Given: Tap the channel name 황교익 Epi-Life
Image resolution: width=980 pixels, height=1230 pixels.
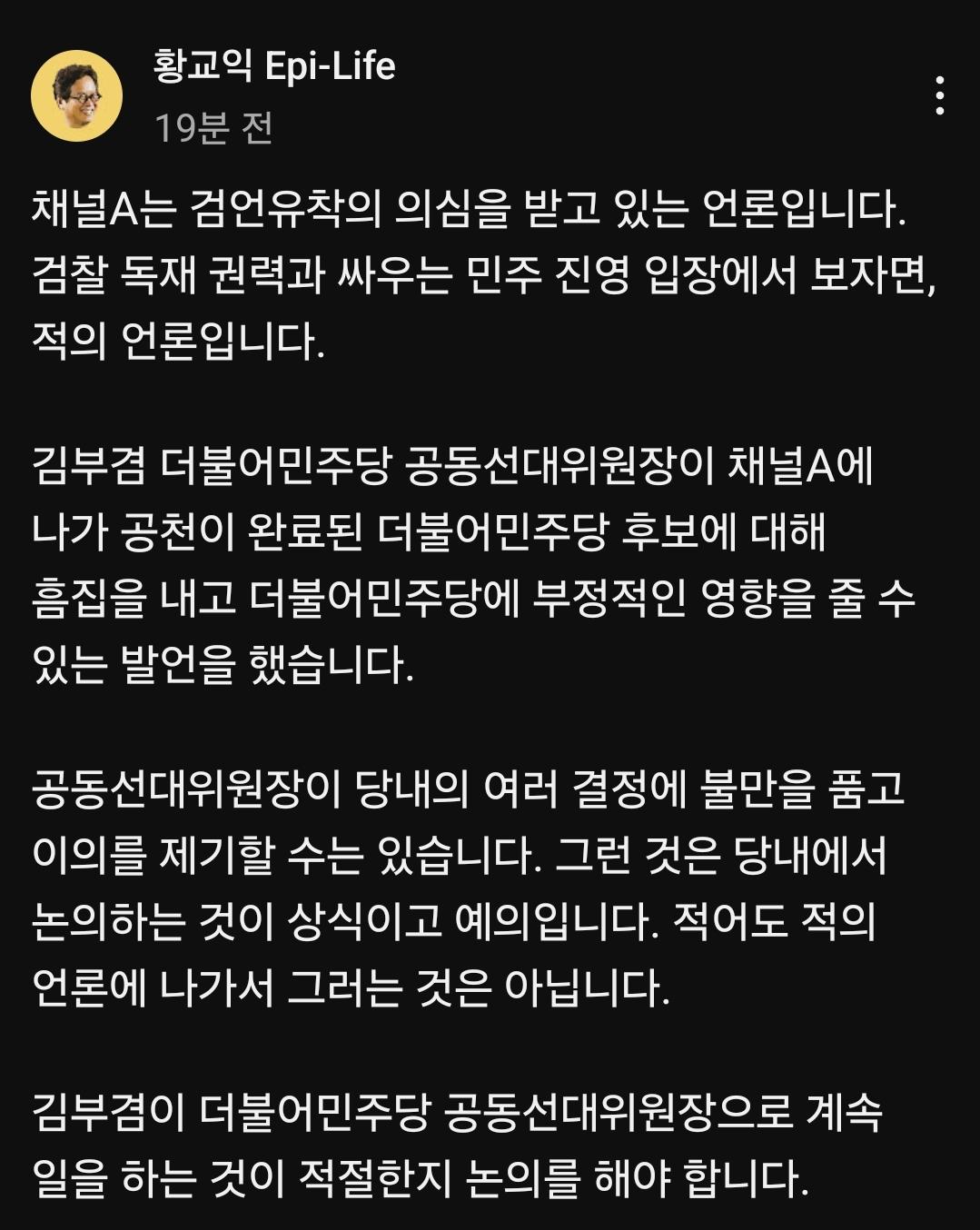Looking at the screenshot, I should click(274, 67).
